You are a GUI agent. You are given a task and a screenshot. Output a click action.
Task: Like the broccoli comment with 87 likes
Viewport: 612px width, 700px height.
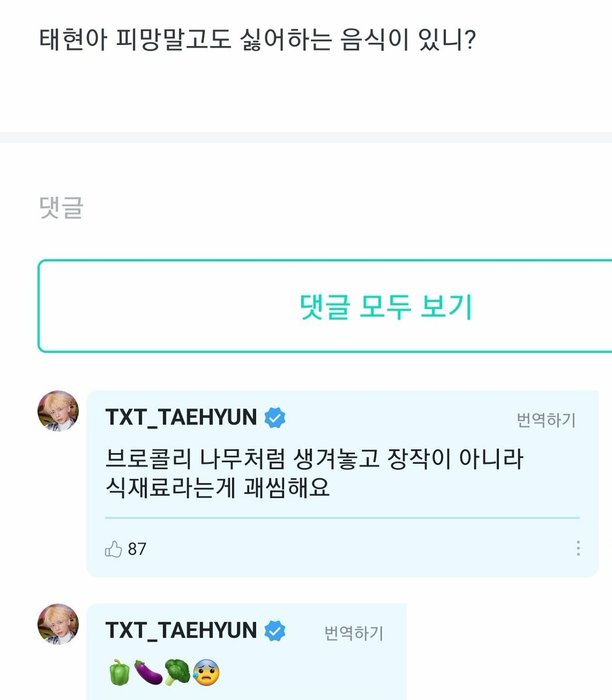pos(114,548)
